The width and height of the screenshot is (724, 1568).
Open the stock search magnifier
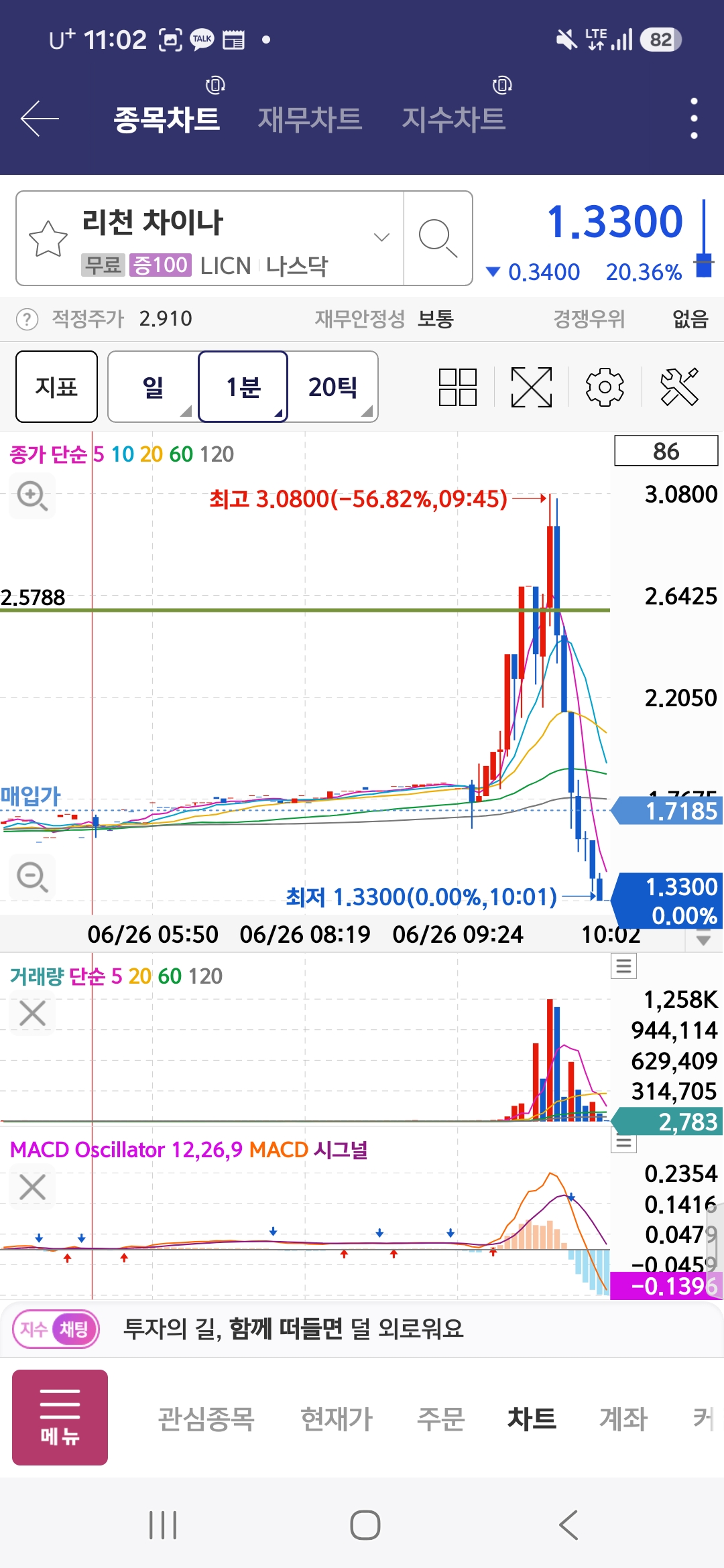438,238
